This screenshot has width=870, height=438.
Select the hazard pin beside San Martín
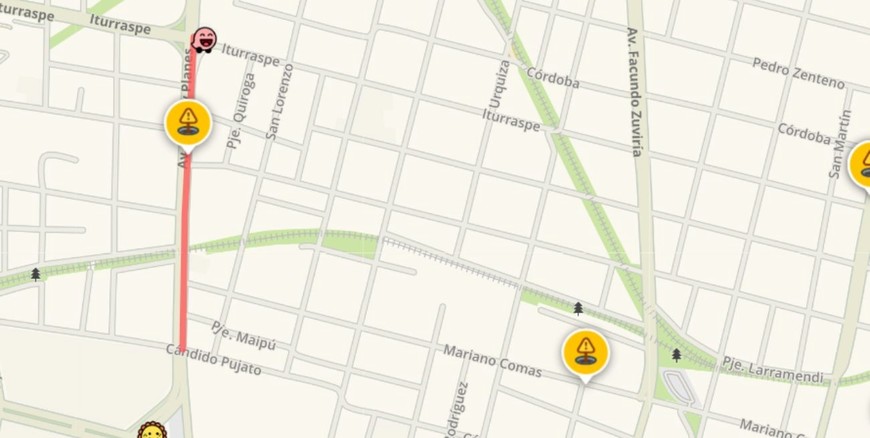coord(863,164)
